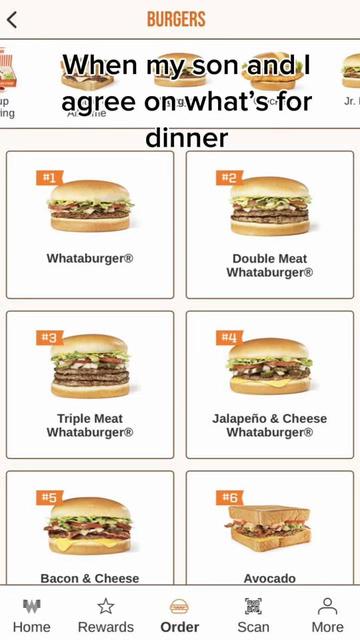
Task: Tap the Order tab
Action: tap(180, 616)
